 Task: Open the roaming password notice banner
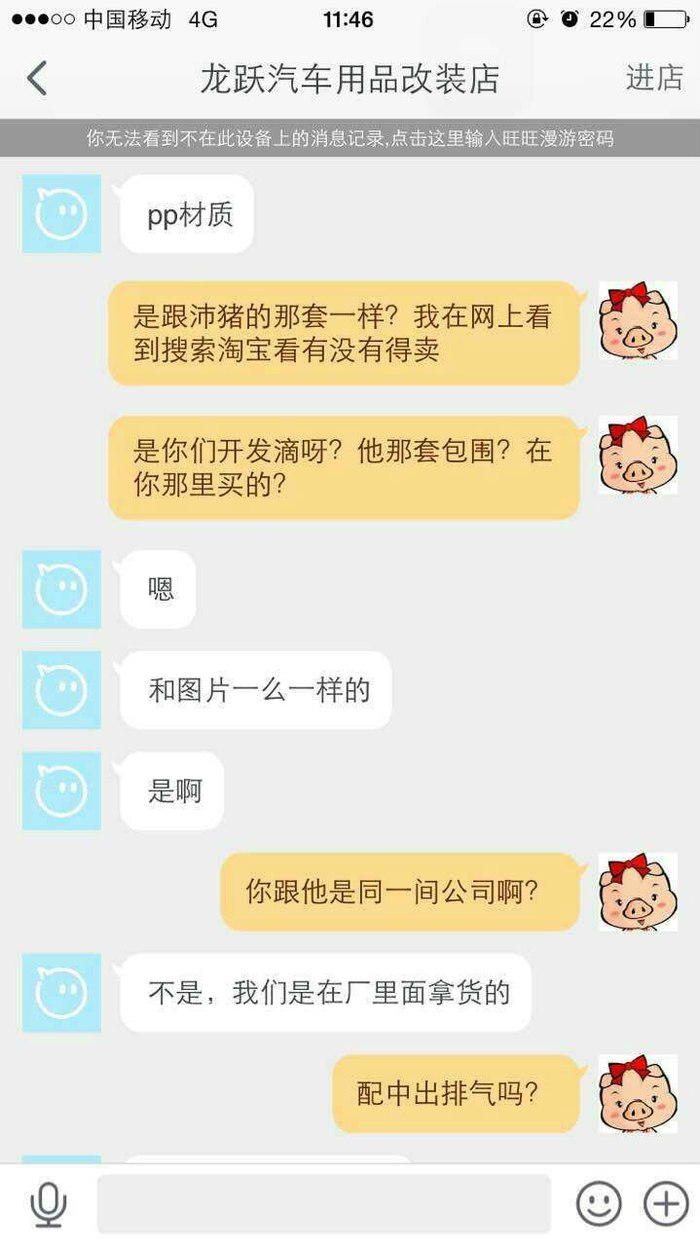350,139
